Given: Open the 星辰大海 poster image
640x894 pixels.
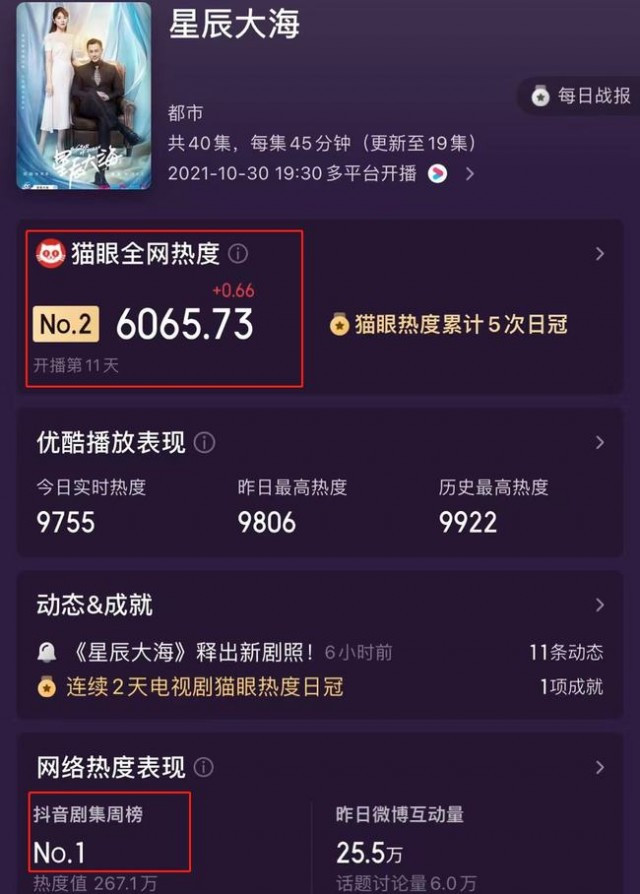Looking at the screenshot, I should pyautogui.click(x=84, y=95).
